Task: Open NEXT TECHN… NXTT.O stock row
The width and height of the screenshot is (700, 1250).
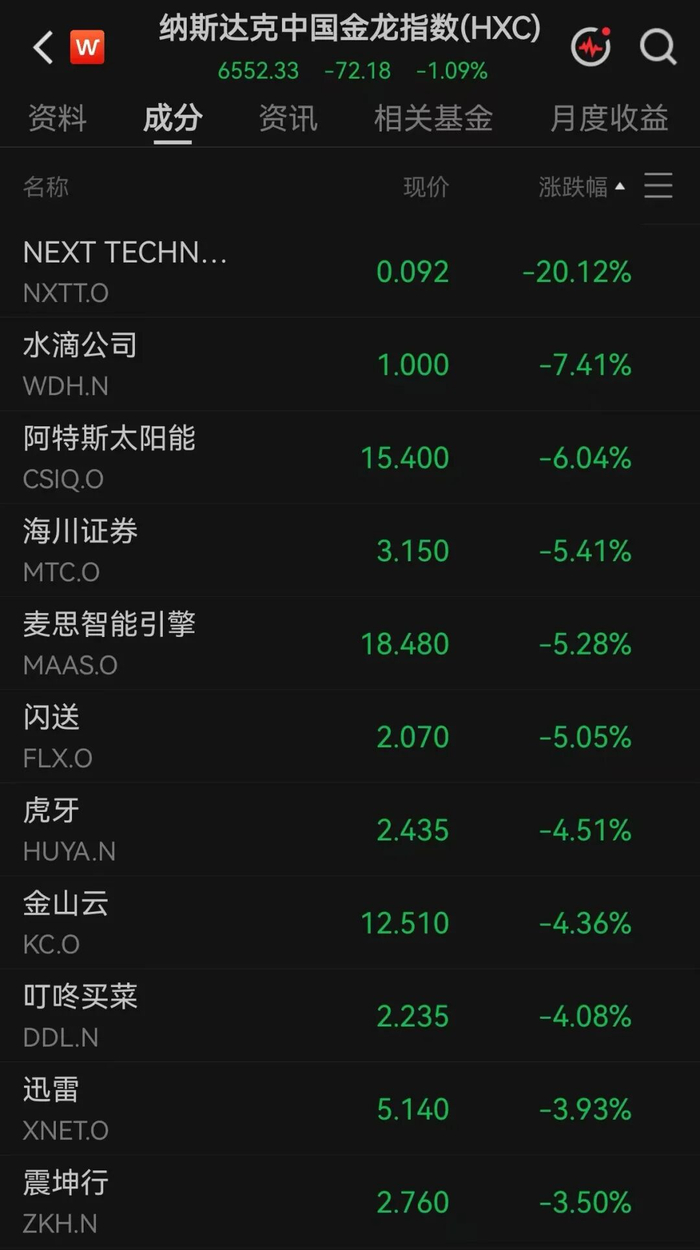Action: (x=350, y=271)
